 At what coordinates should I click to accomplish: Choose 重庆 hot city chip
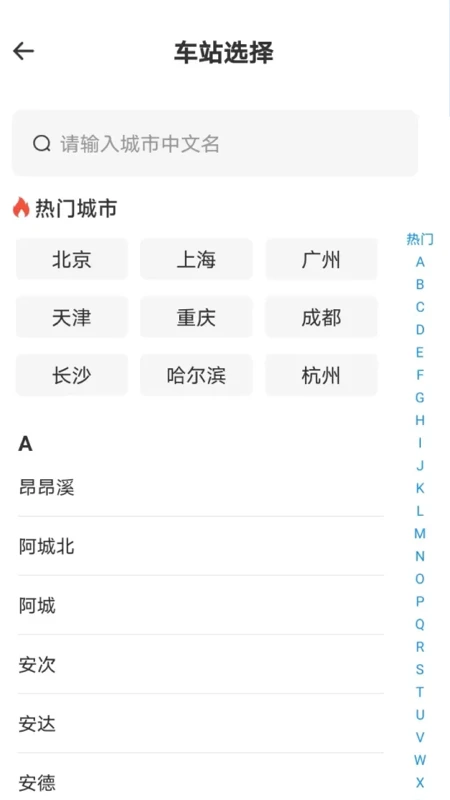click(x=196, y=317)
